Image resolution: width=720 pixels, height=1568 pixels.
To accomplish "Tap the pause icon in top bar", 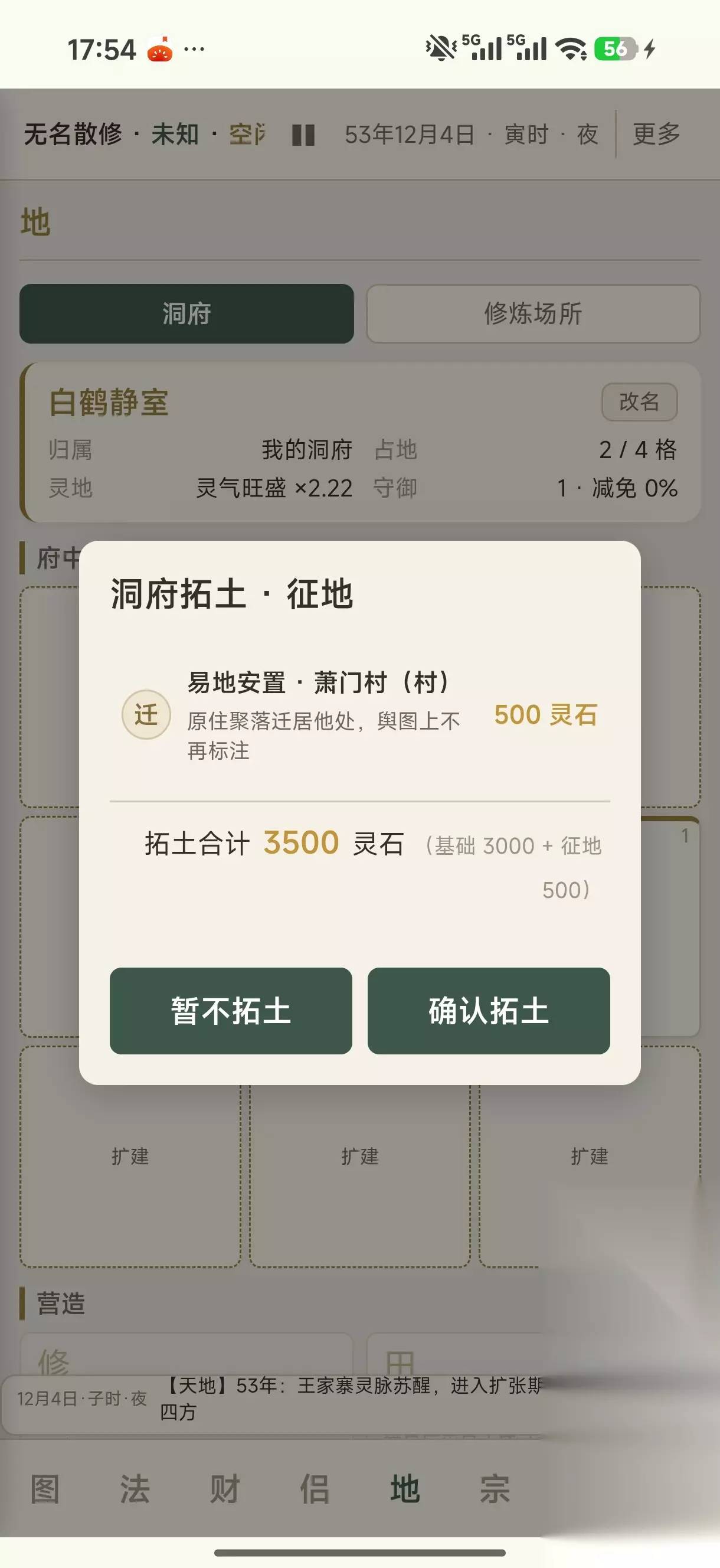I will (x=303, y=135).
